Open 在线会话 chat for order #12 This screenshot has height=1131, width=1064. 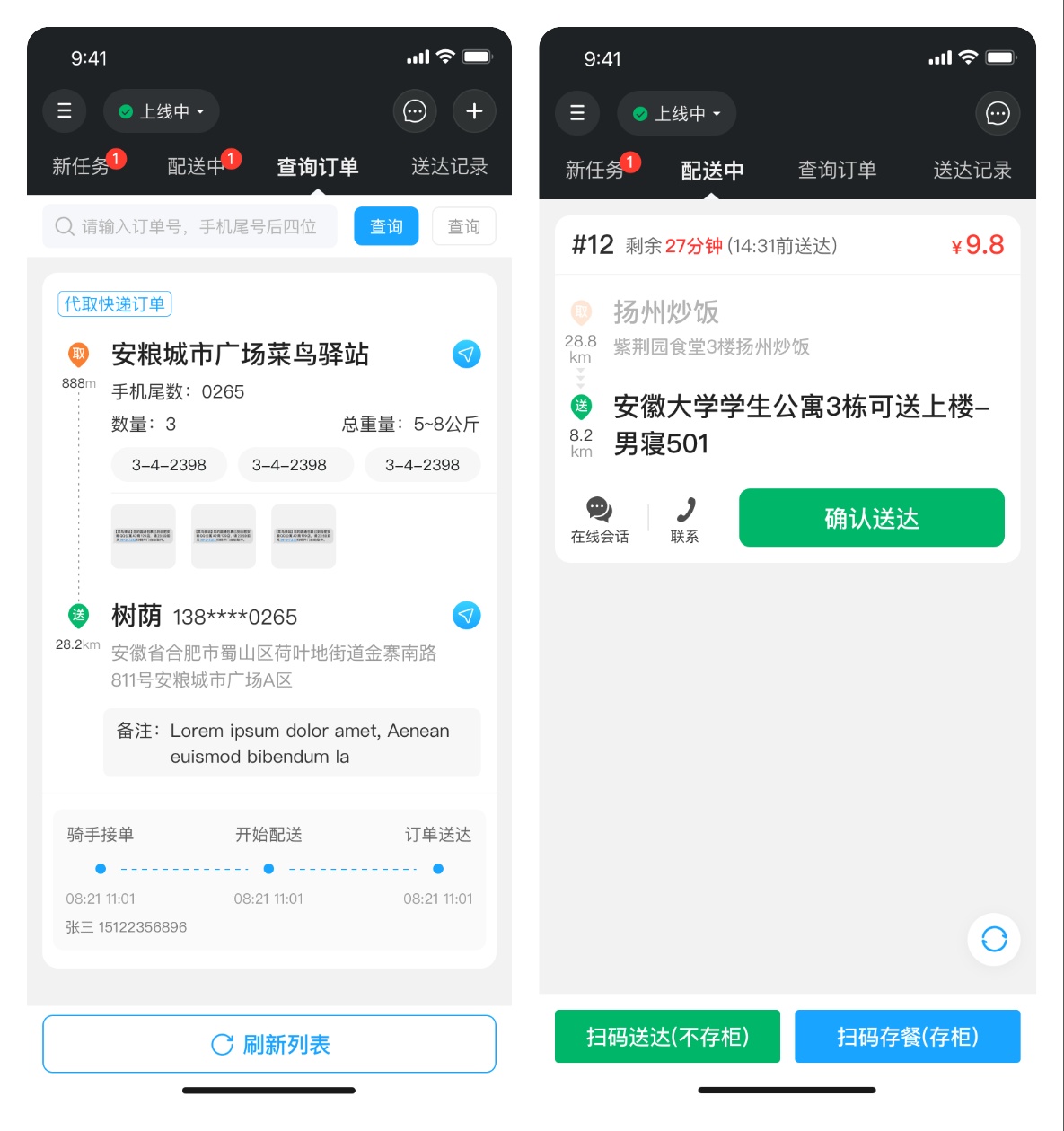point(599,520)
